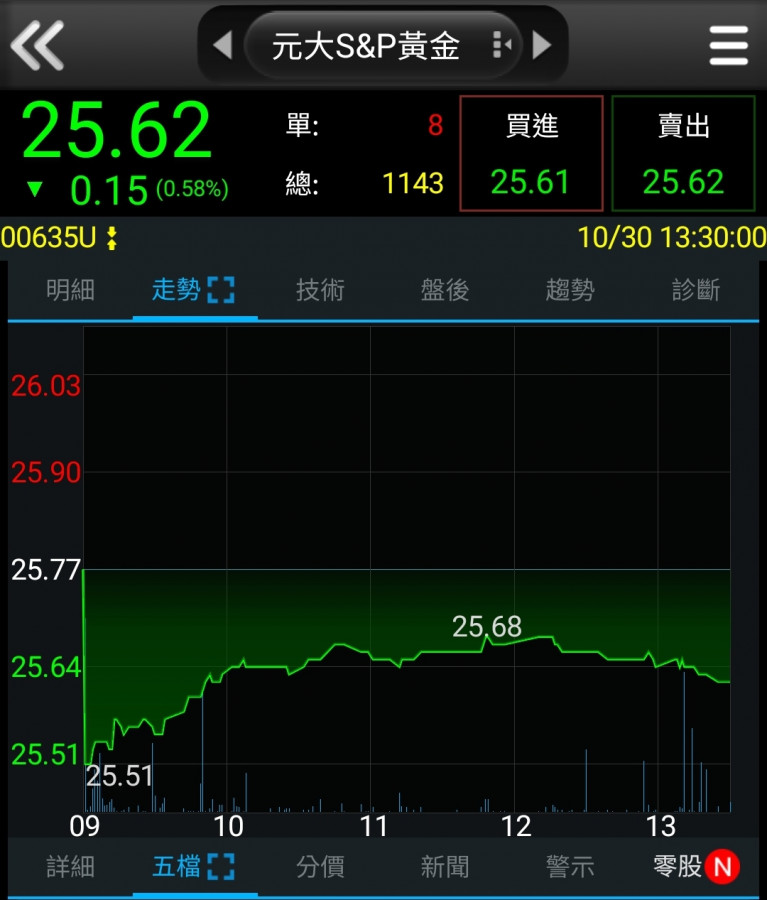Viewport: 767px width, 900px height.
Task: View the 警示 bottom tab
Action: 570,866
